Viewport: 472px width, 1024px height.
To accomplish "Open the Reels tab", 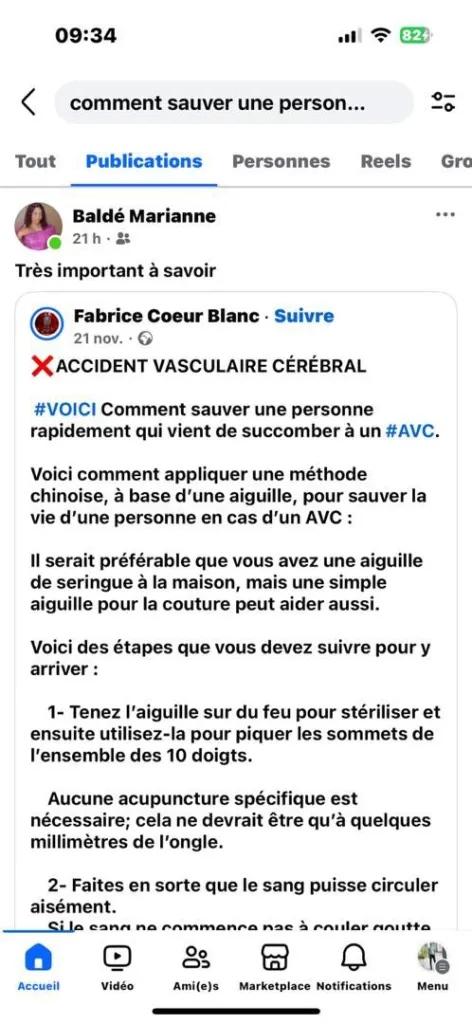I will [386, 161].
